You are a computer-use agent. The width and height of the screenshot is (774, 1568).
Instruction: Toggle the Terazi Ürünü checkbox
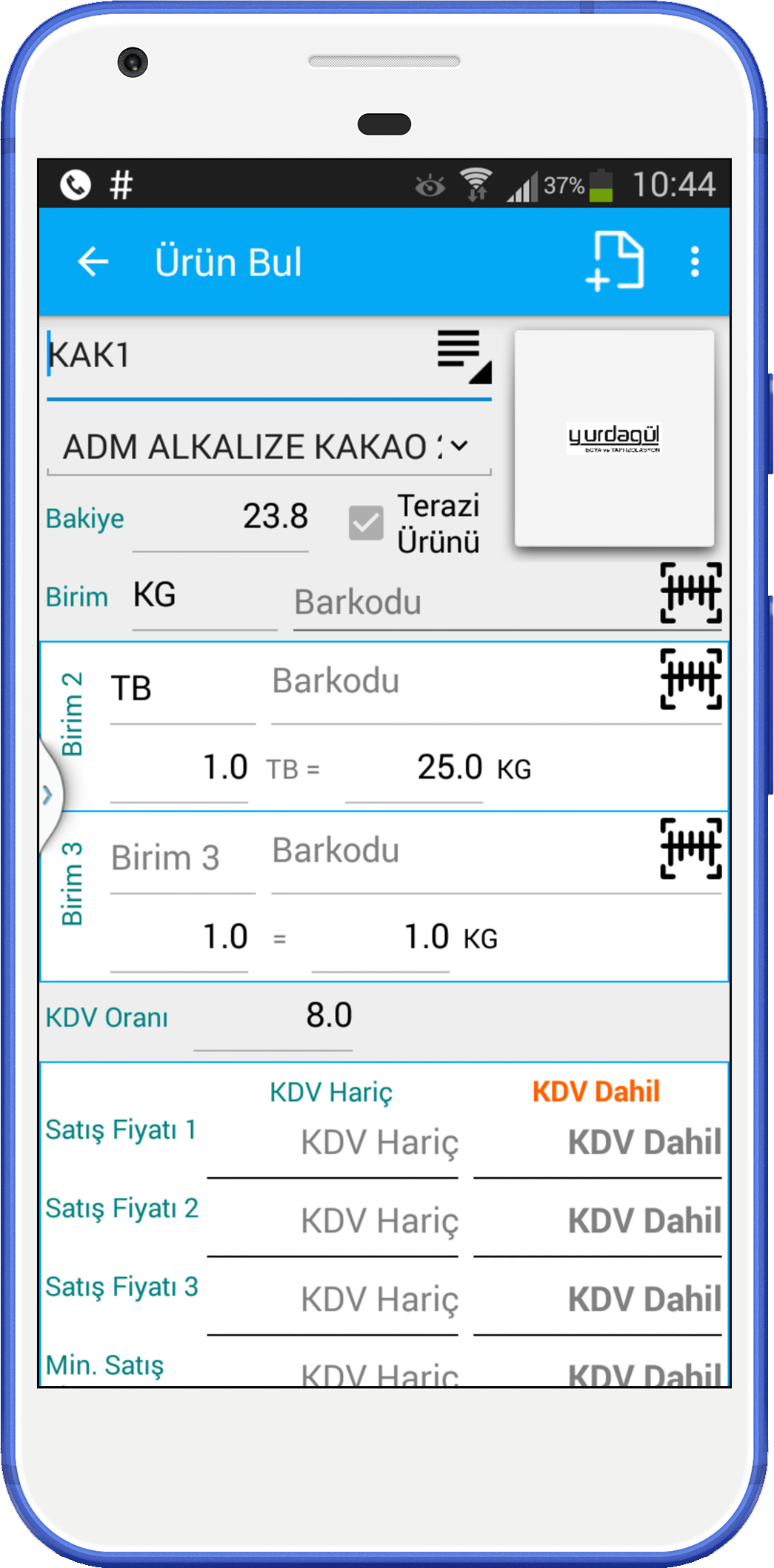coord(366,523)
